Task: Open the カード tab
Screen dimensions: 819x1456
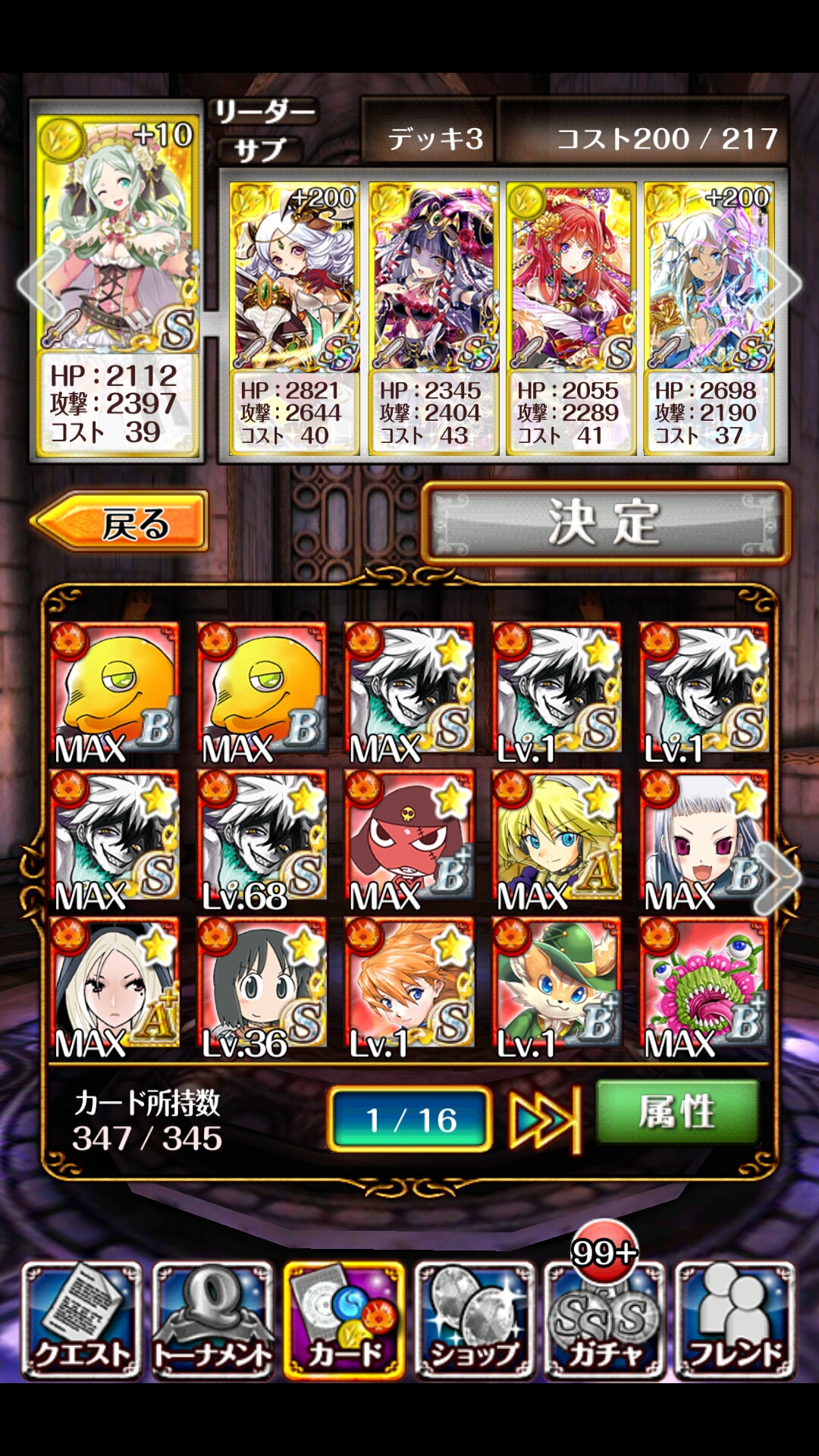Action: point(344,1320)
